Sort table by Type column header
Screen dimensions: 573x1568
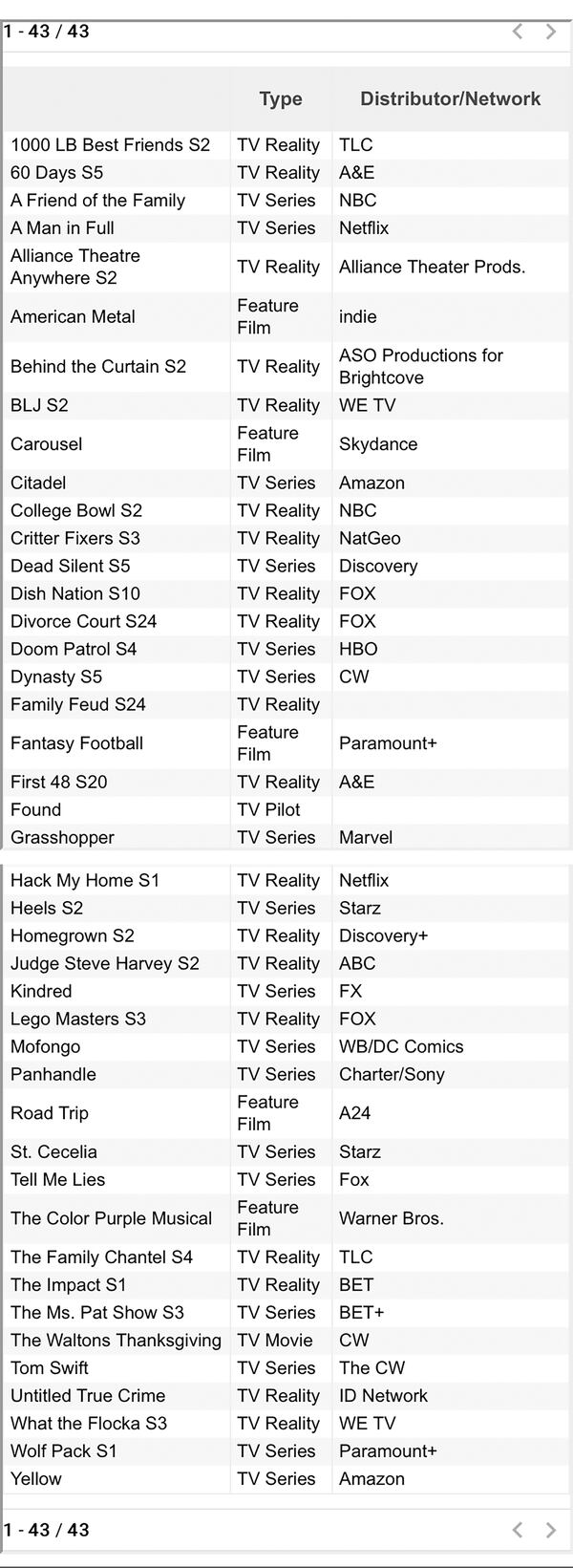click(x=280, y=98)
